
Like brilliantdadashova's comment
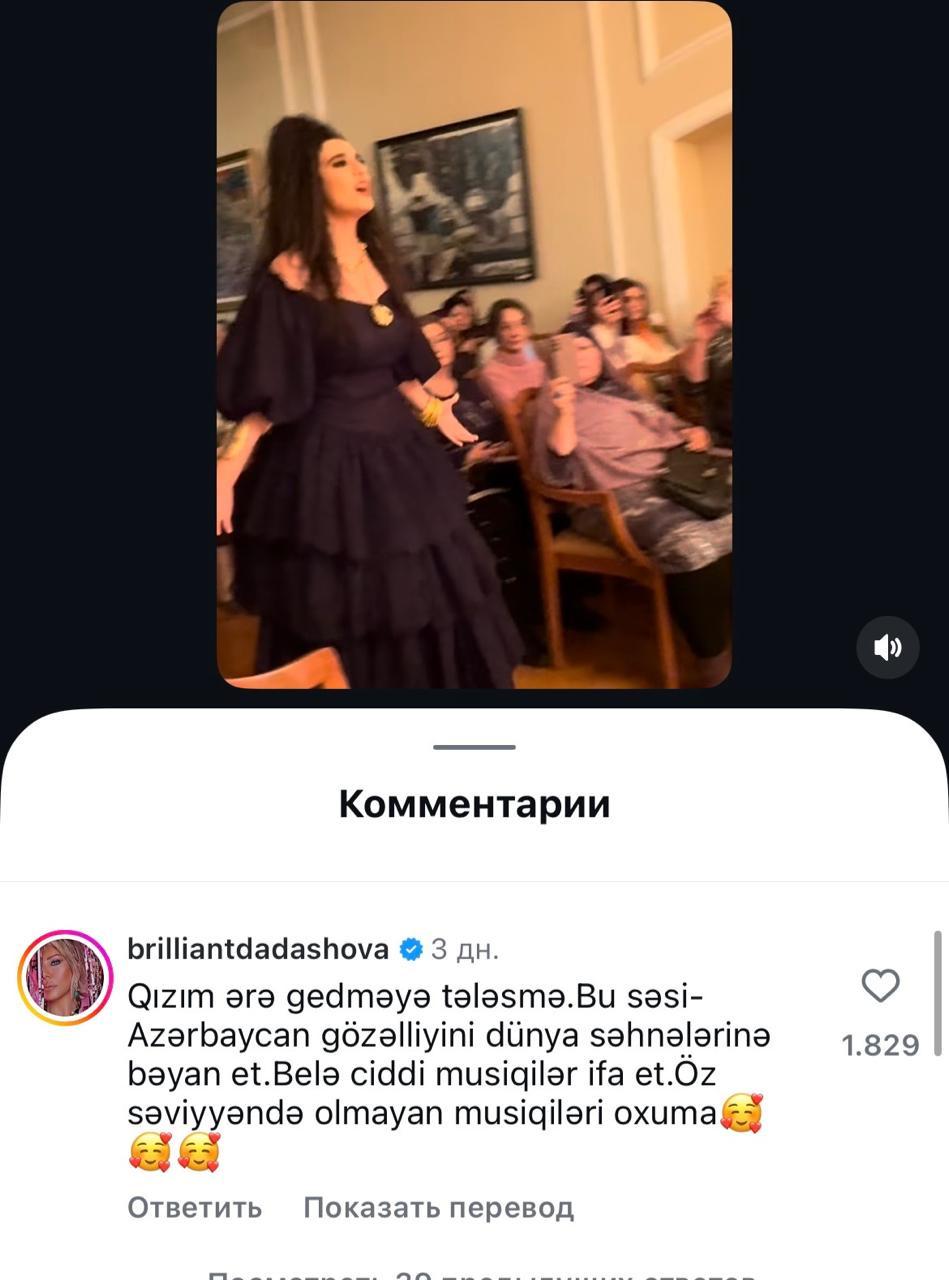tap(880, 987)
